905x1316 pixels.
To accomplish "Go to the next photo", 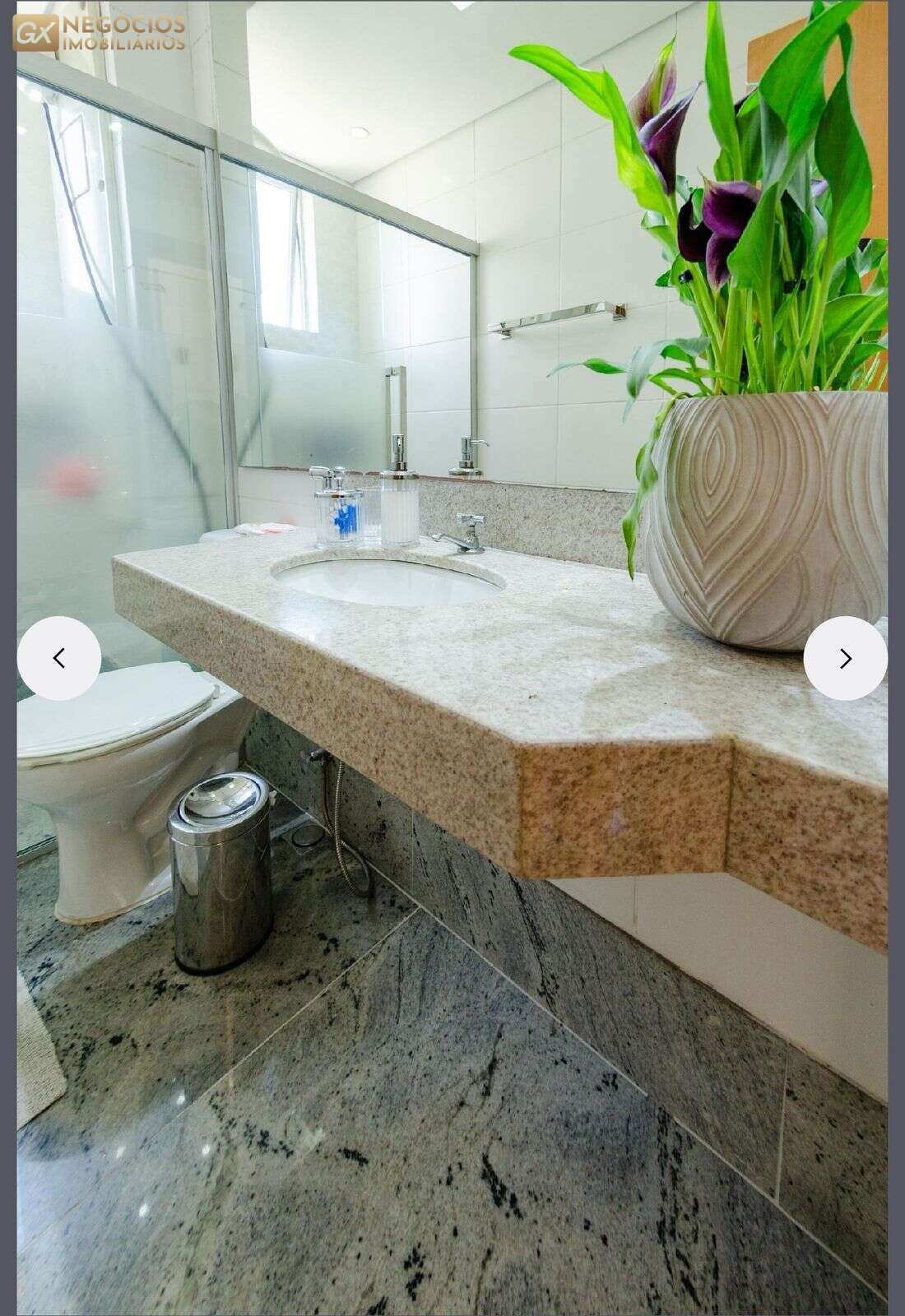I will [845, 658].
